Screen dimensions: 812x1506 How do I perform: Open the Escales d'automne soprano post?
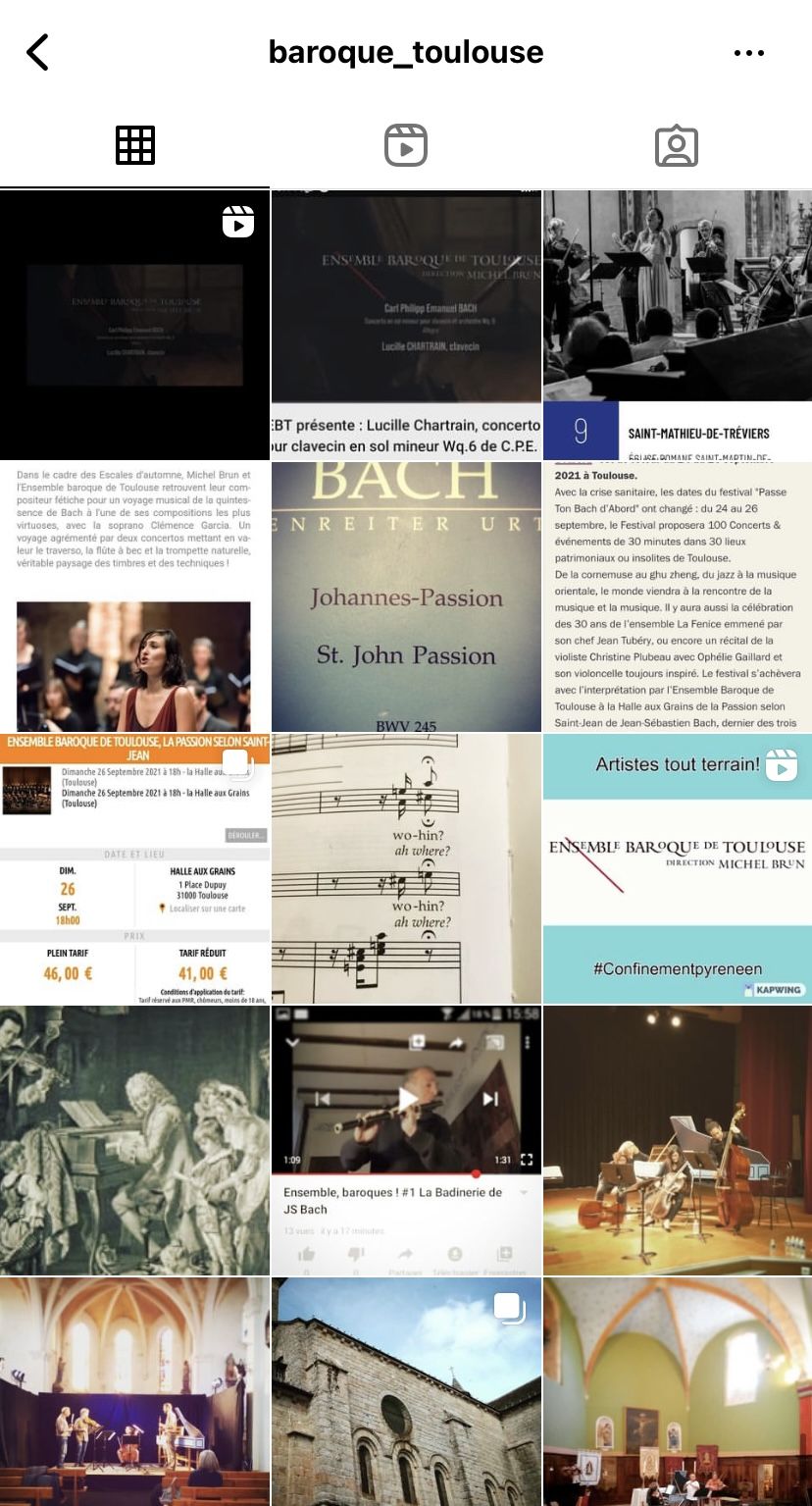pos(134,597)
